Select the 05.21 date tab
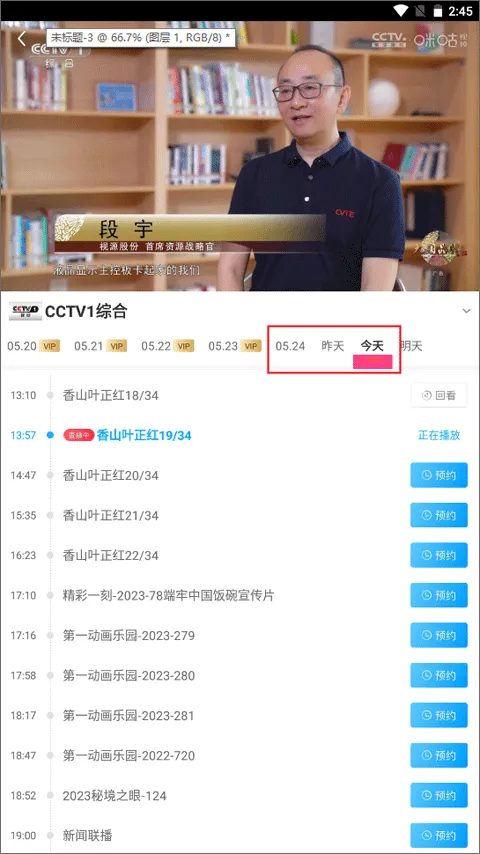 click(100, 346)
